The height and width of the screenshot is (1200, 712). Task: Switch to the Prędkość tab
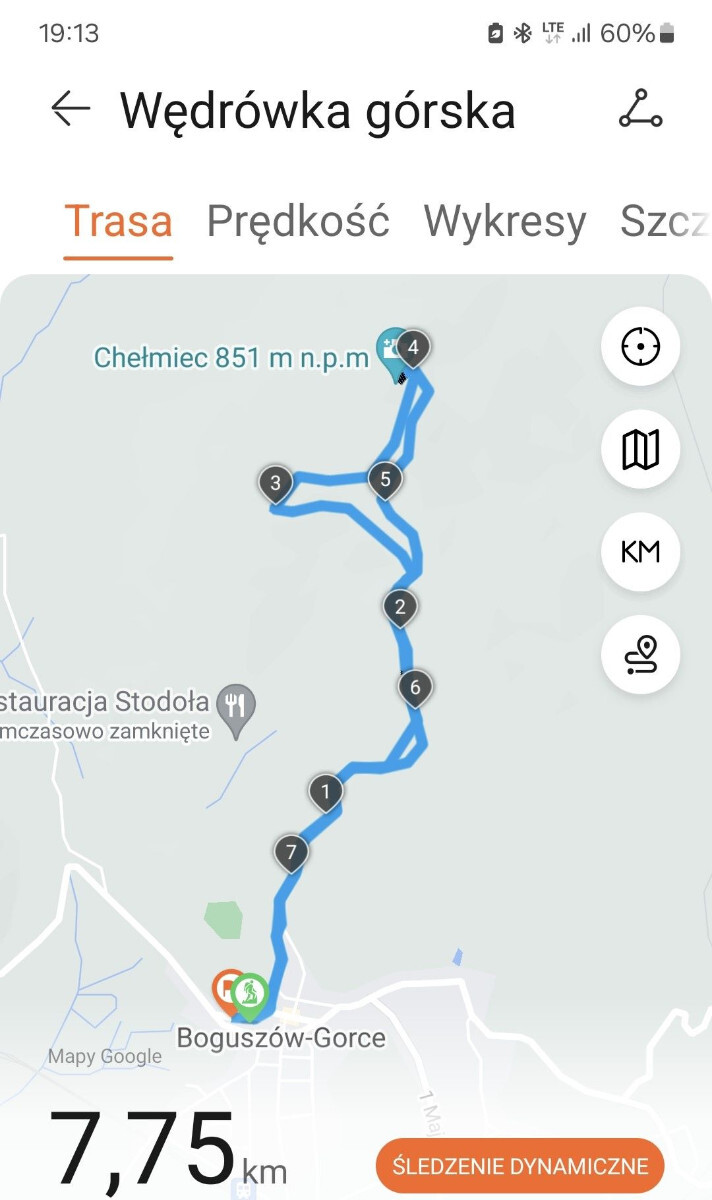point(298,221)
